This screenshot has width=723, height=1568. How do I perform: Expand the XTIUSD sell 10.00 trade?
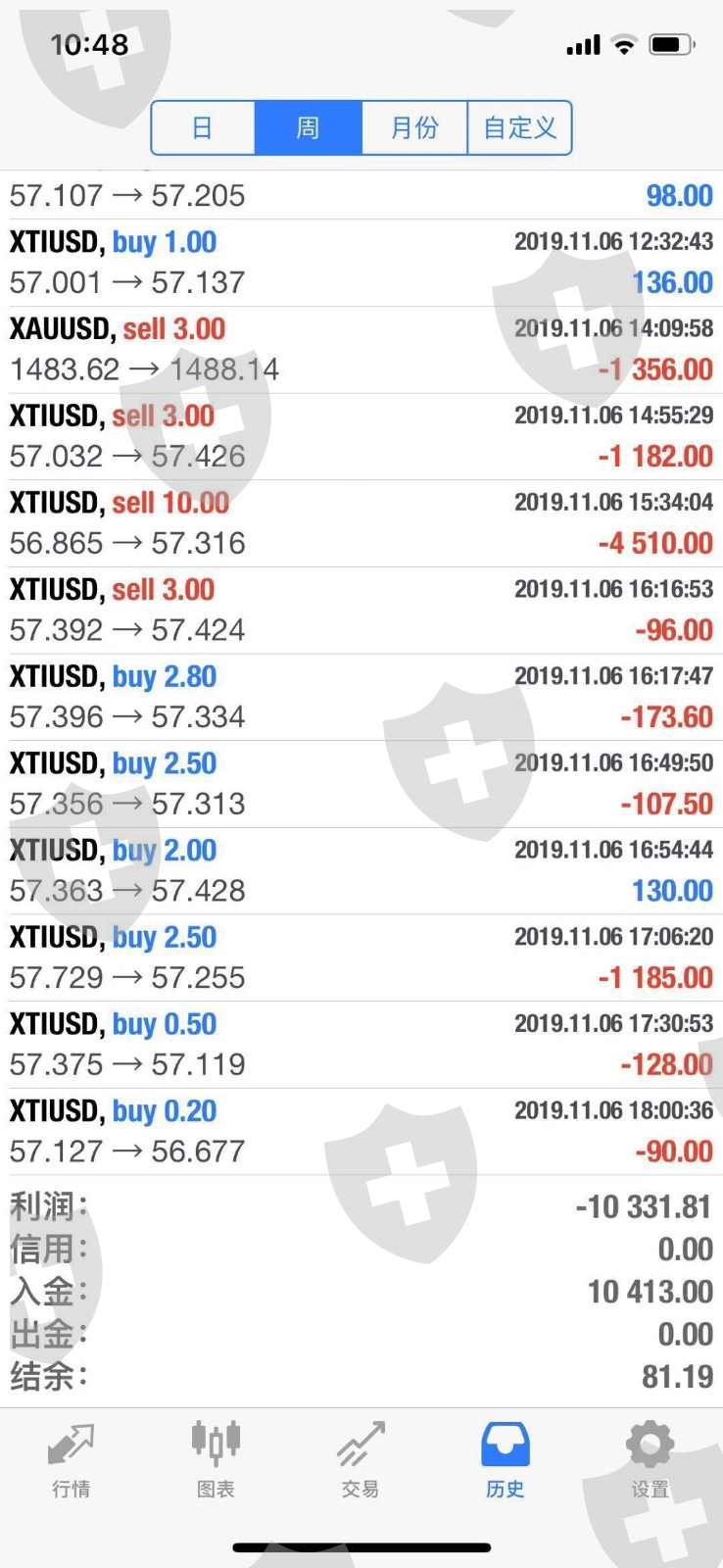(361, 523)
